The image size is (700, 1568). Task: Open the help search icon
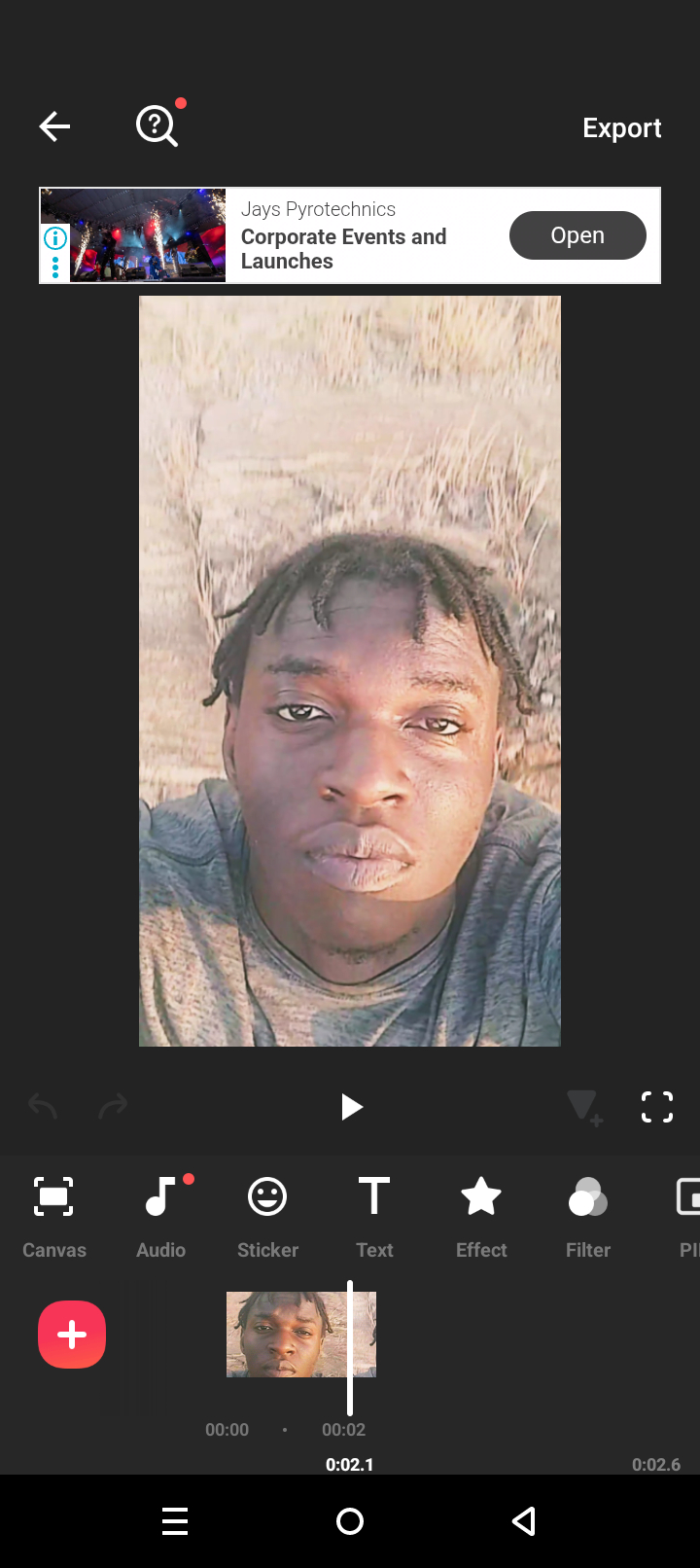(157, 125)
